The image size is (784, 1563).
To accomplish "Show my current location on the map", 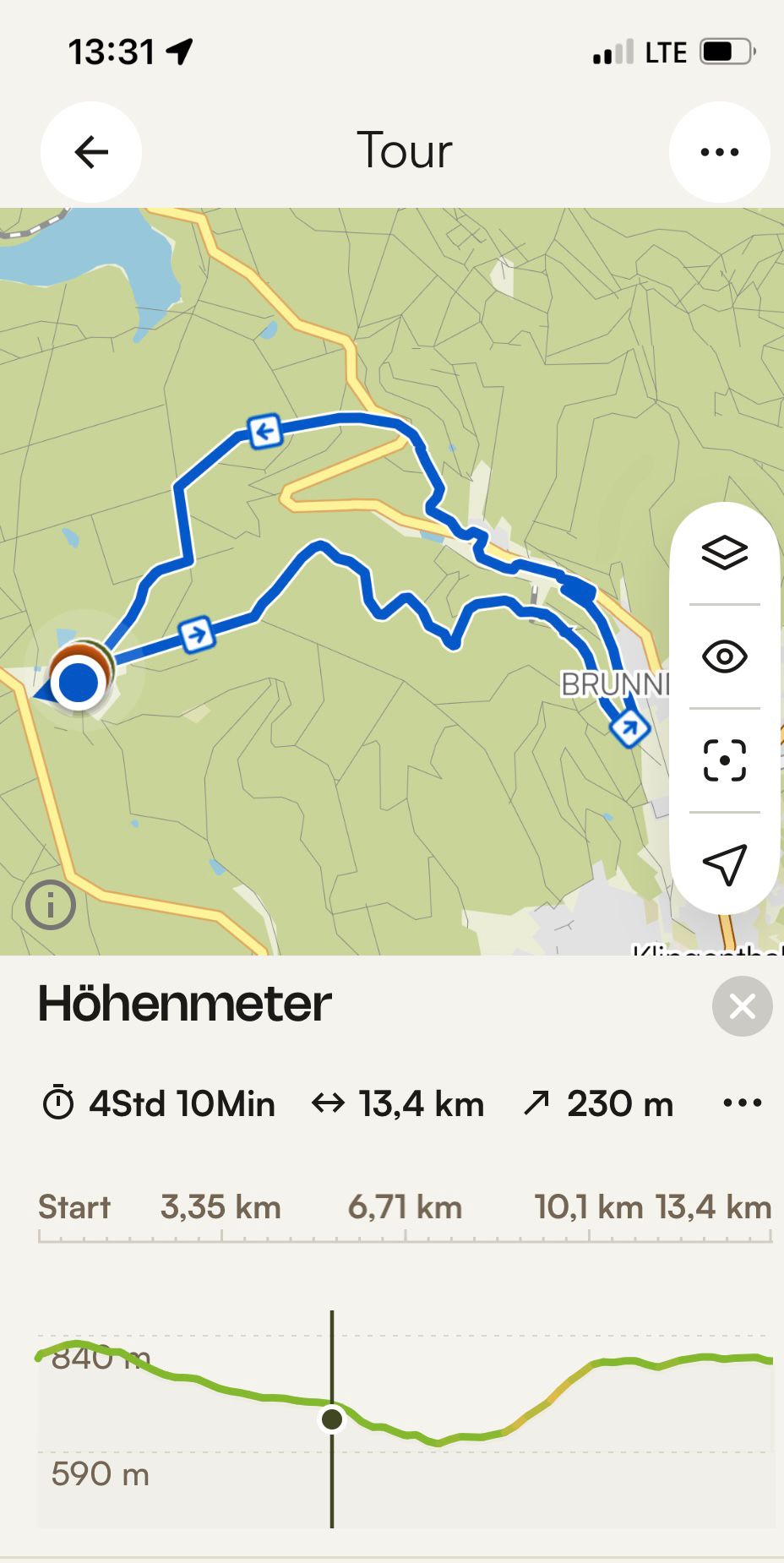I will click(x=724, y=863).
